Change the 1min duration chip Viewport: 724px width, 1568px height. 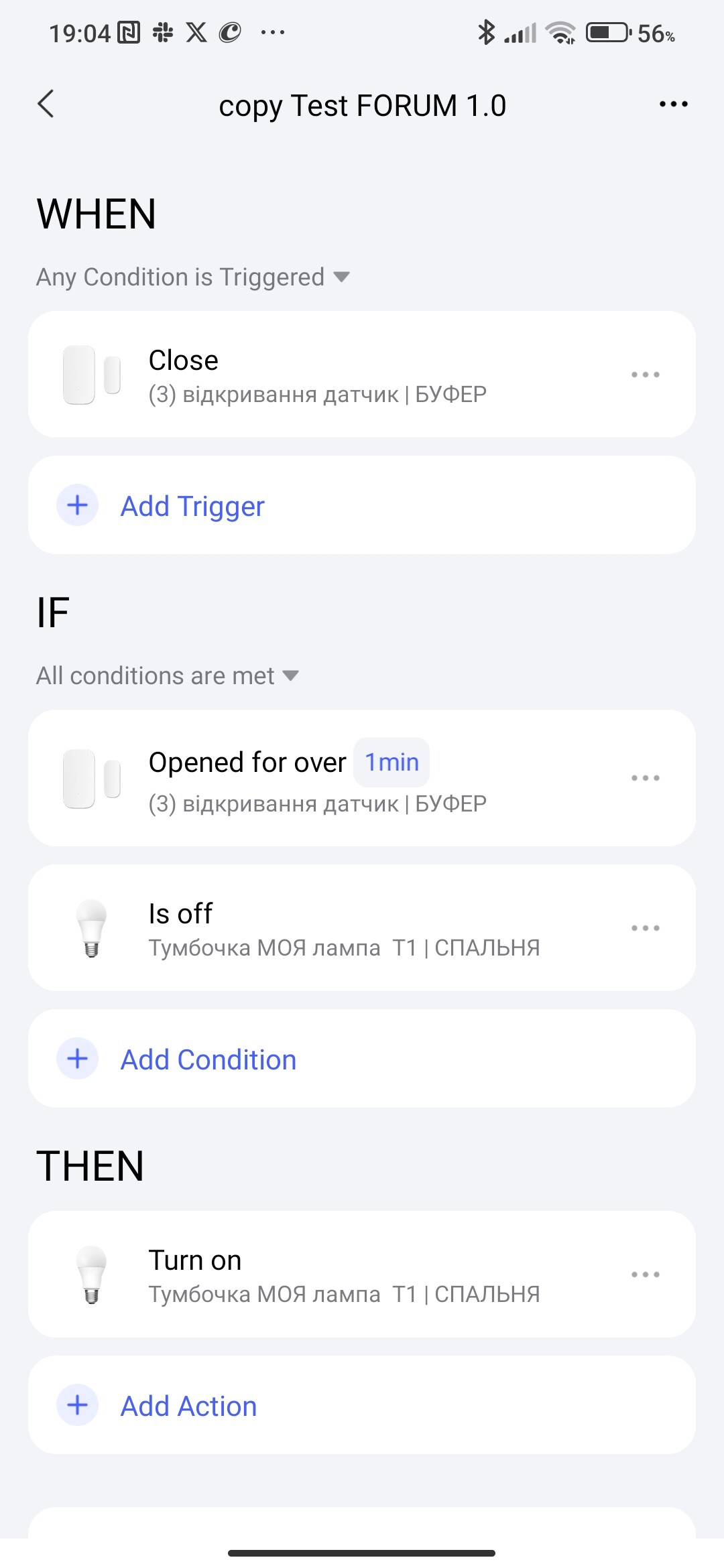click(391, 762)
